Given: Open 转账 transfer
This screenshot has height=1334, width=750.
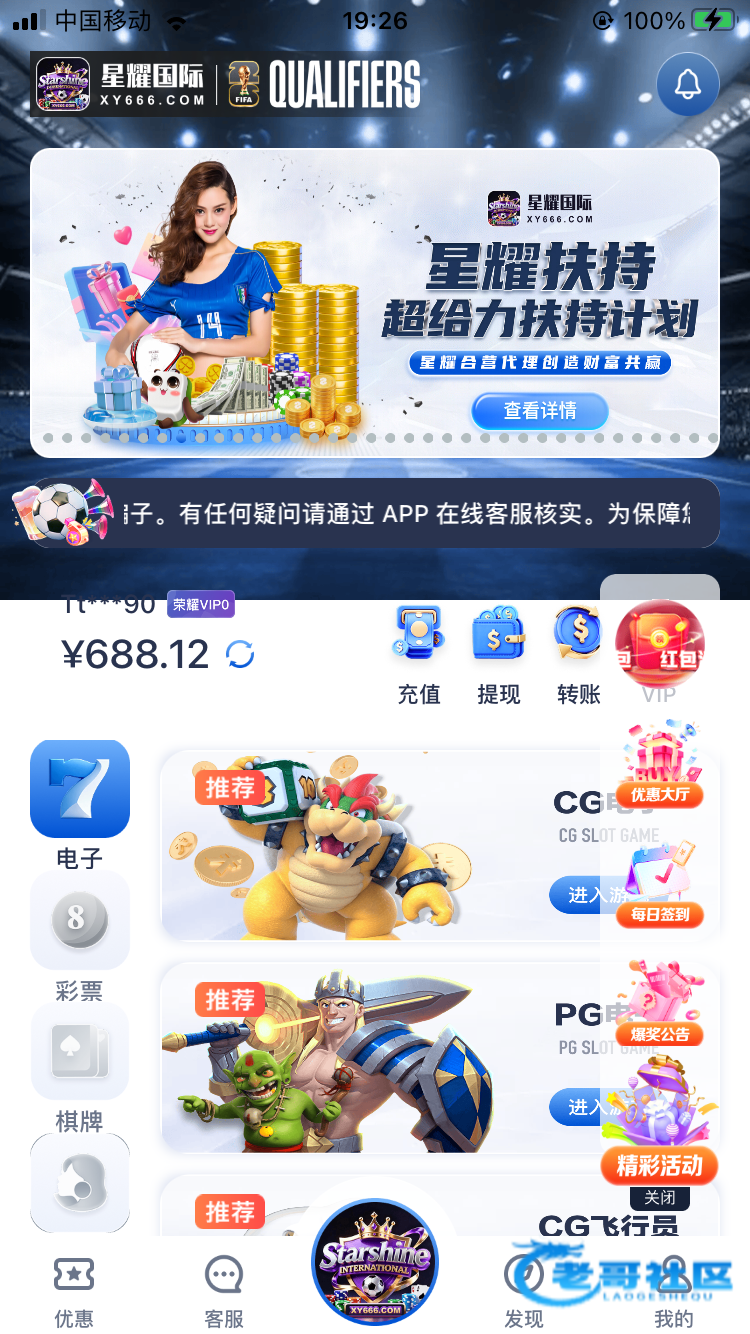Looking at the screenshot, I should pos(578,654).
